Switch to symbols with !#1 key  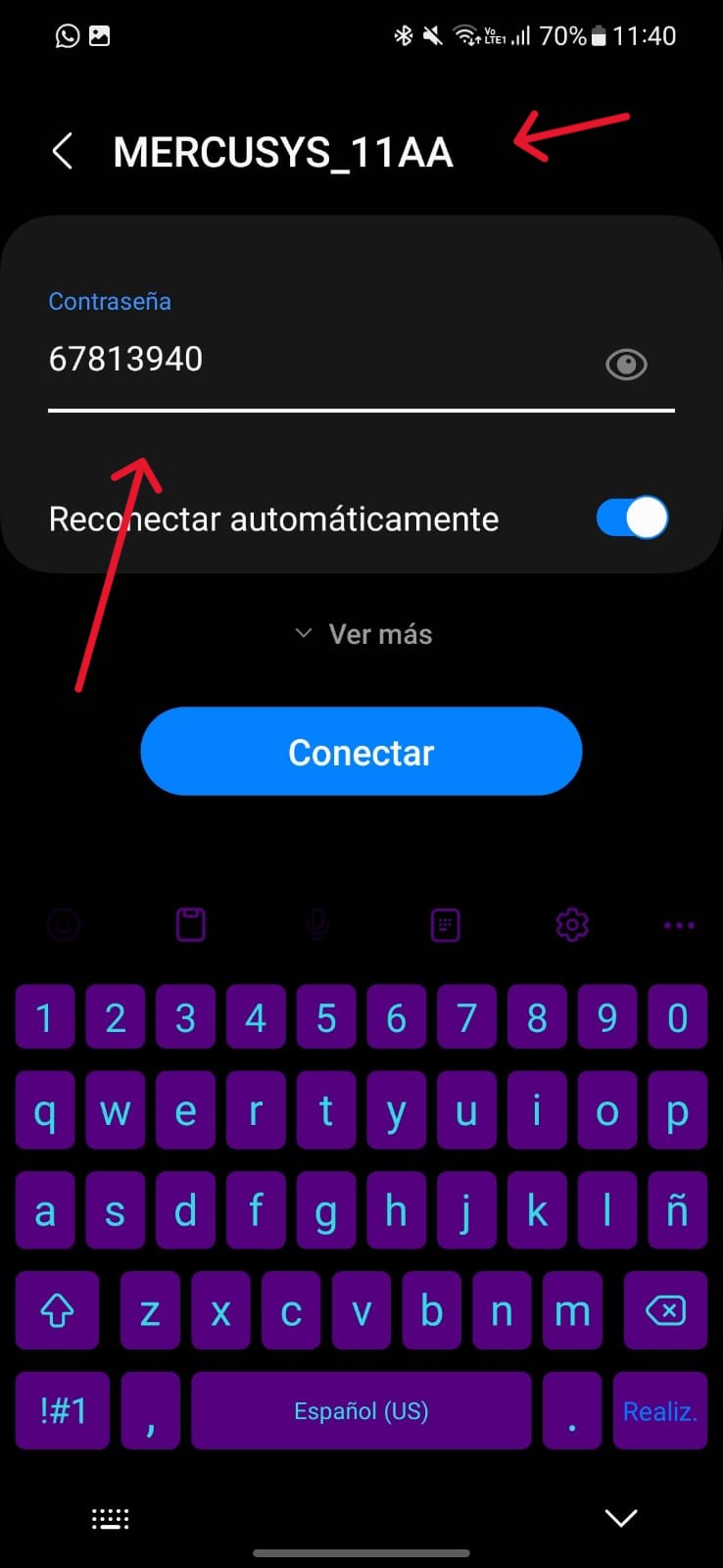[x=63, y=1411]
